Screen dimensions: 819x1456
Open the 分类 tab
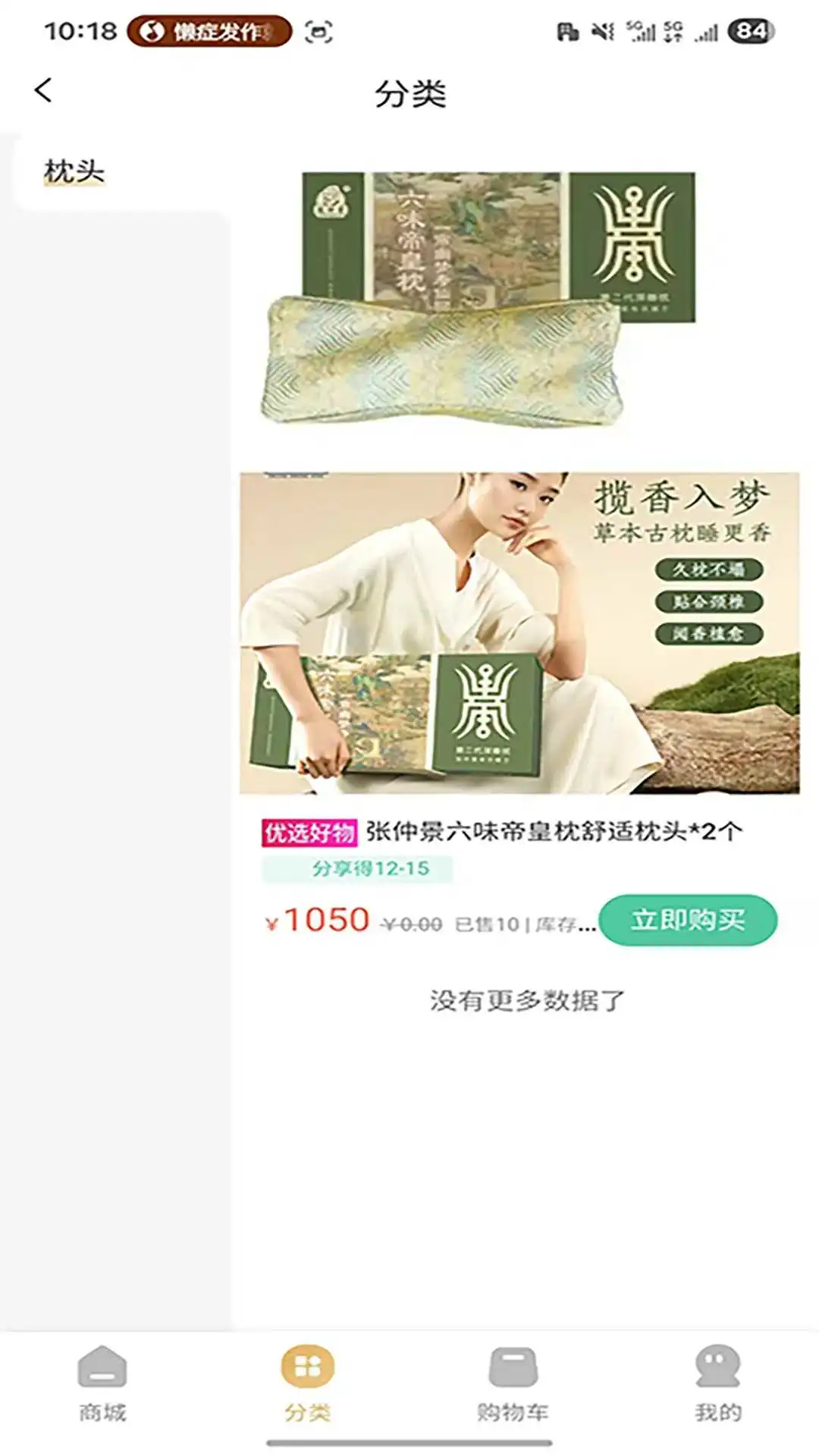pos(307,1383)
